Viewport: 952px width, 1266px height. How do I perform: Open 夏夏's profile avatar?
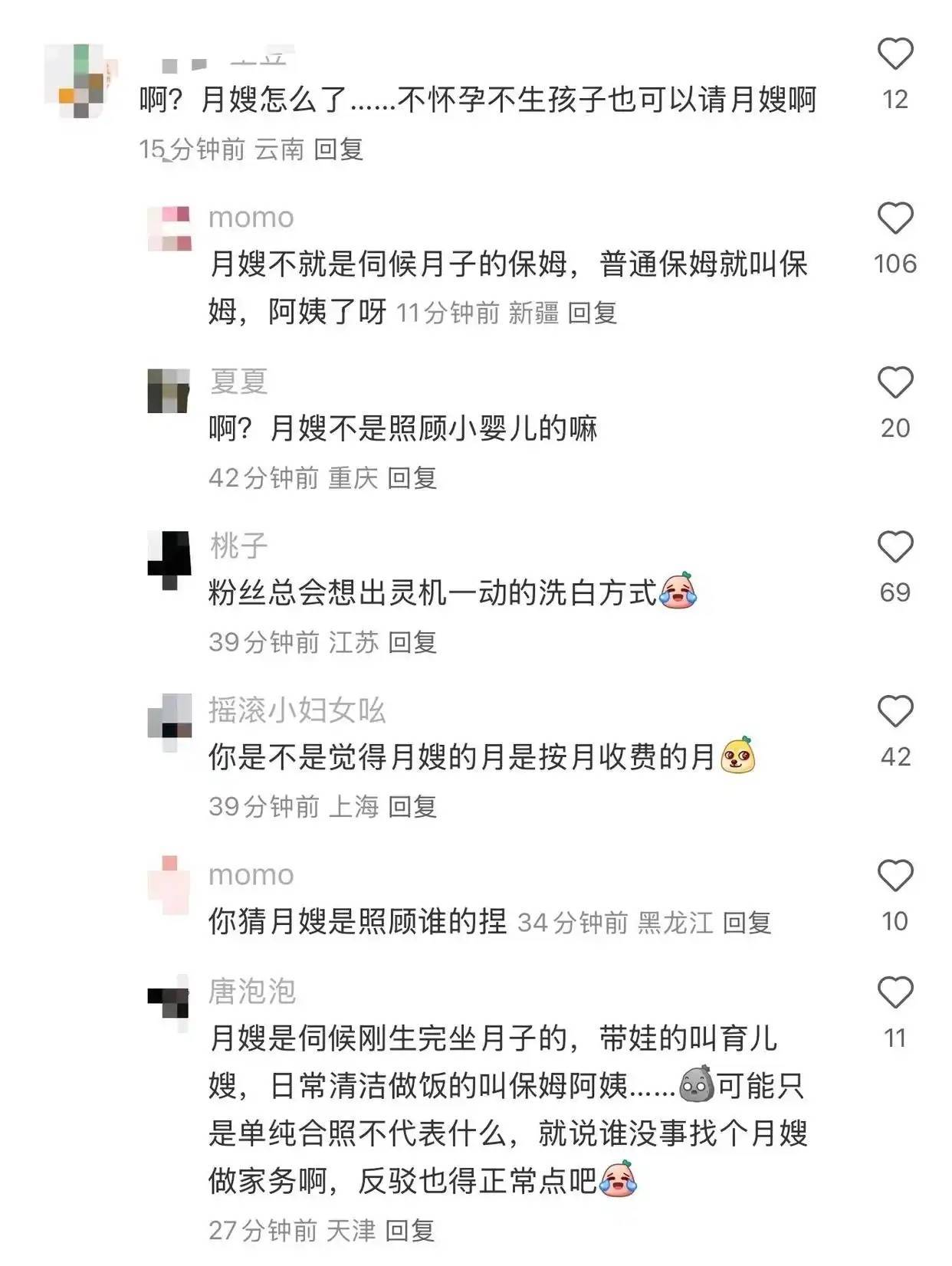tap(169, 391)
